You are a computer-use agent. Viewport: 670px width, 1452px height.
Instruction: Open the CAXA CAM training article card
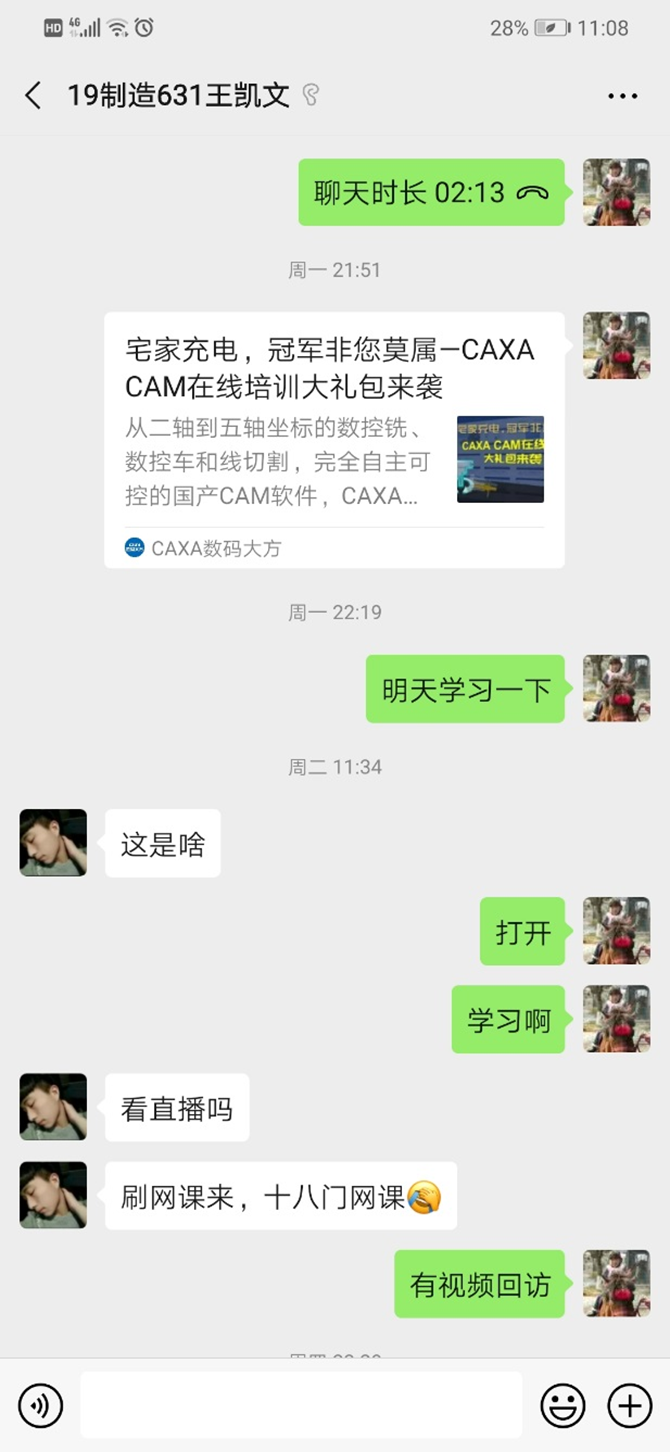[334, 440]
